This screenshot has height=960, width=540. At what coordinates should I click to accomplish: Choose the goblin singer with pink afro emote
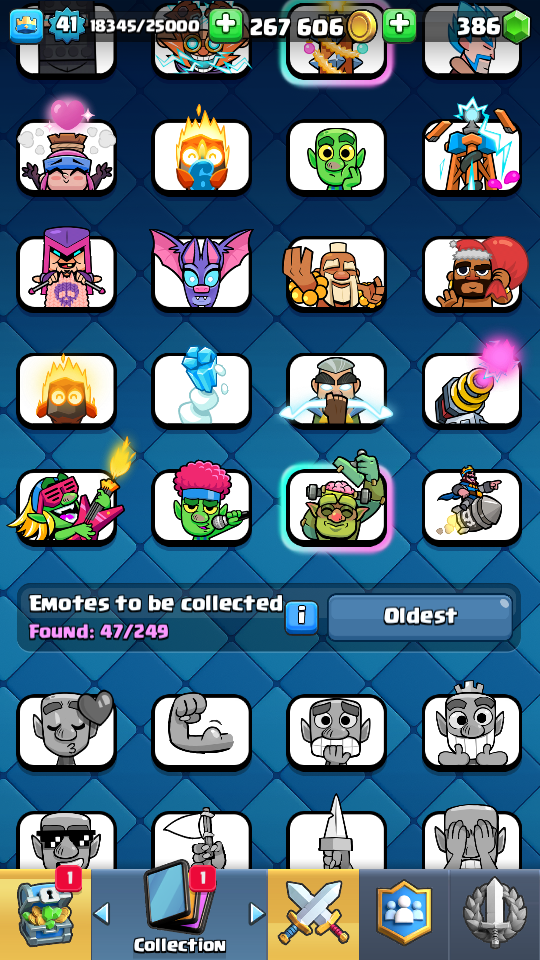tap(201, 507)
